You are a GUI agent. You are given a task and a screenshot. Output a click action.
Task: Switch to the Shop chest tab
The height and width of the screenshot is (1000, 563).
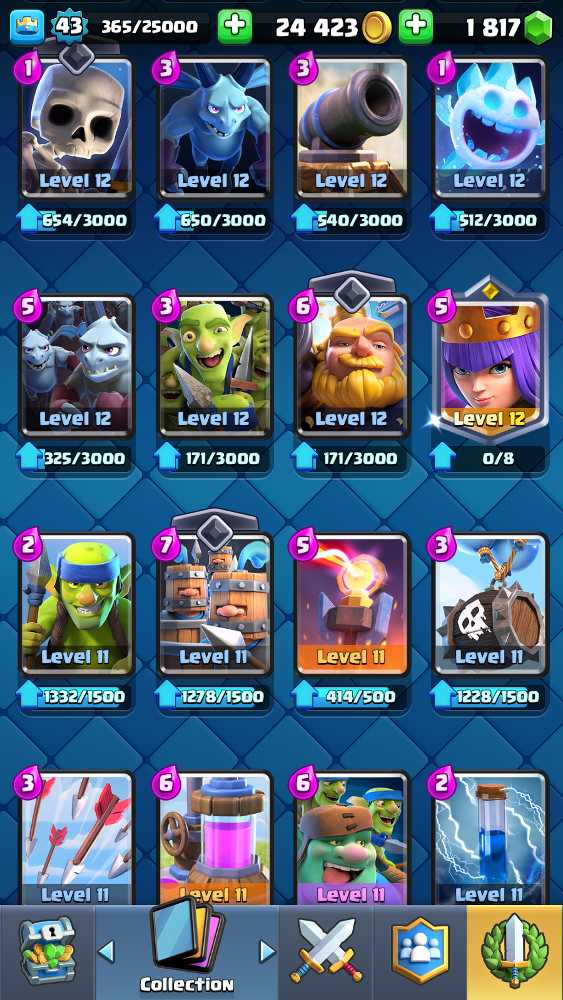[47, 952]
